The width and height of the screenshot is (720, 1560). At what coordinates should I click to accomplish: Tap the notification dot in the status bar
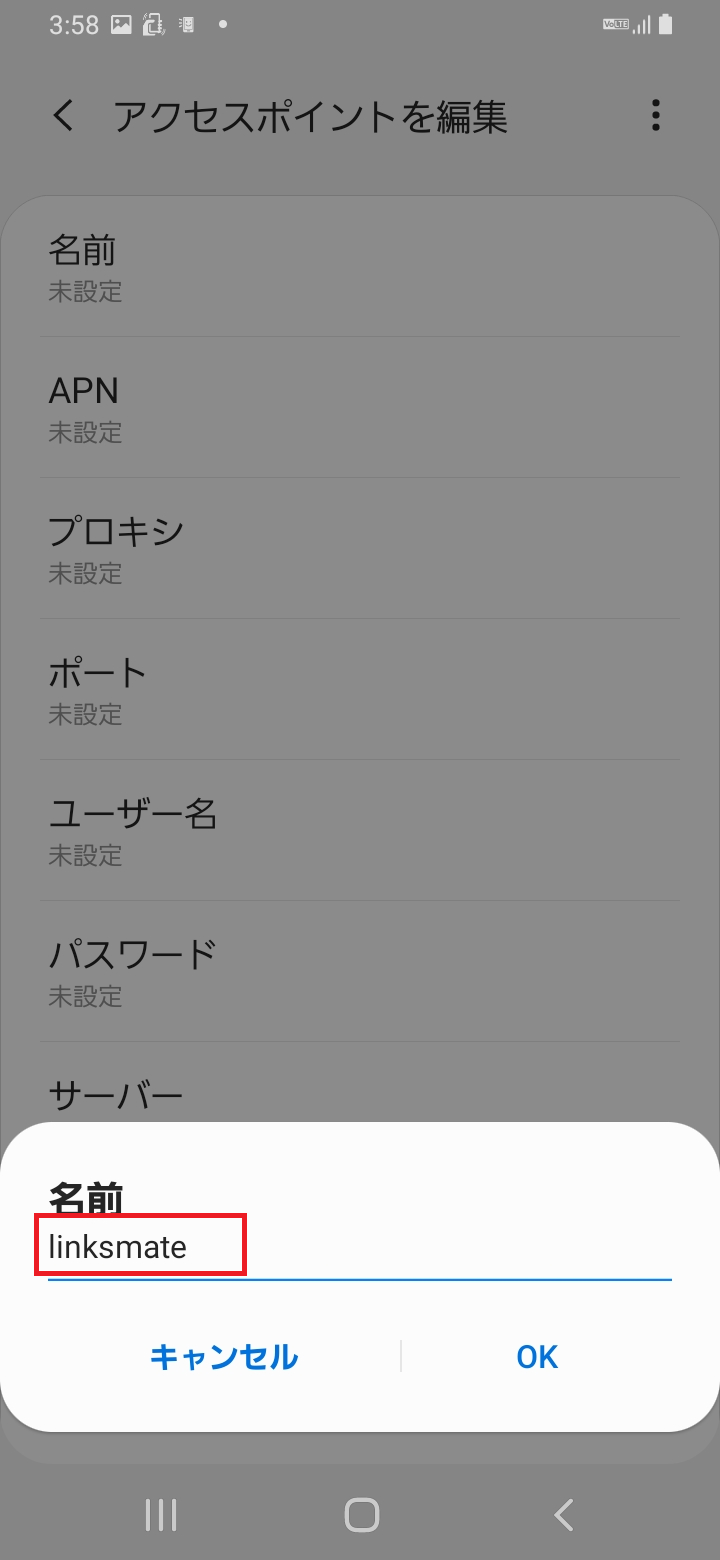[222, 24]
